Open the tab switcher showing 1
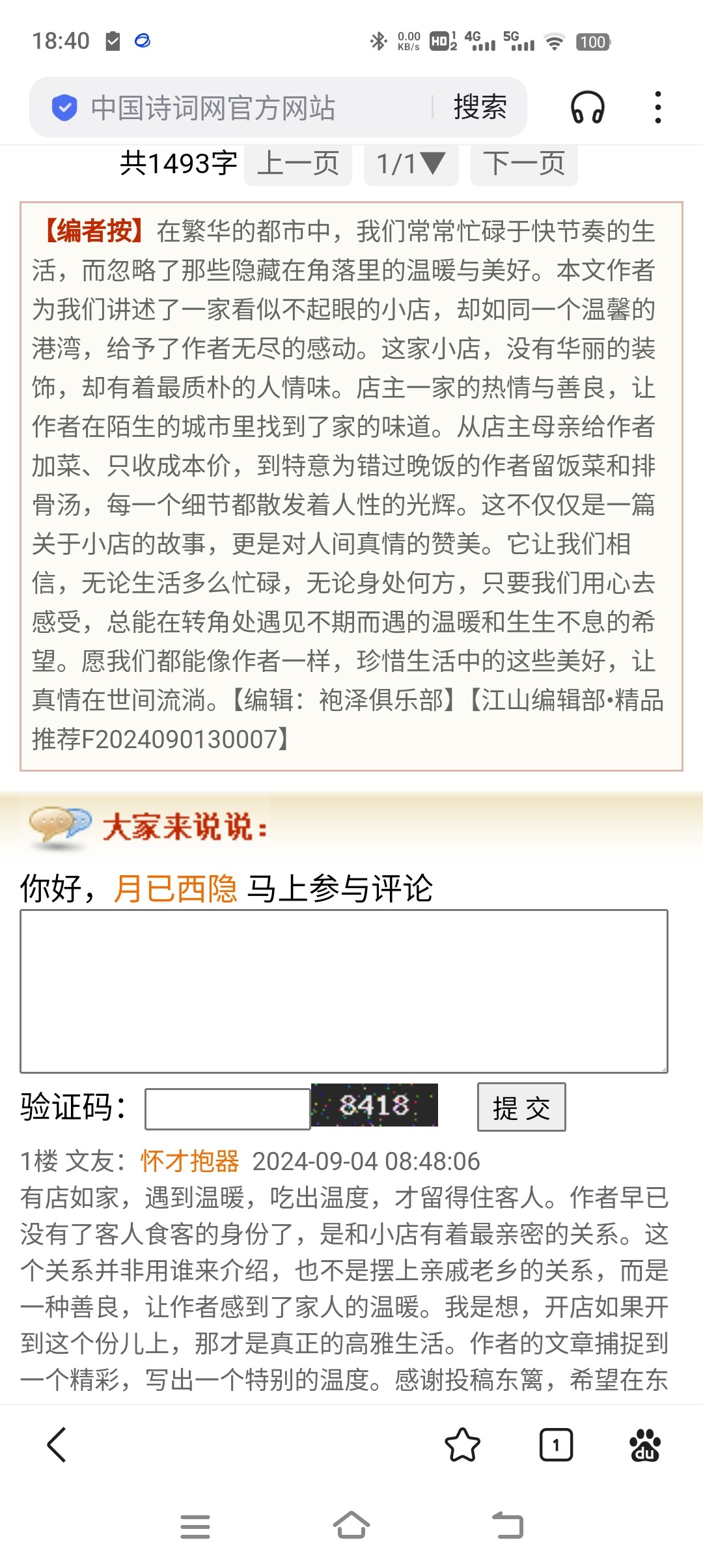This screenshot has height=1568, width=703. coord(556,1445)
